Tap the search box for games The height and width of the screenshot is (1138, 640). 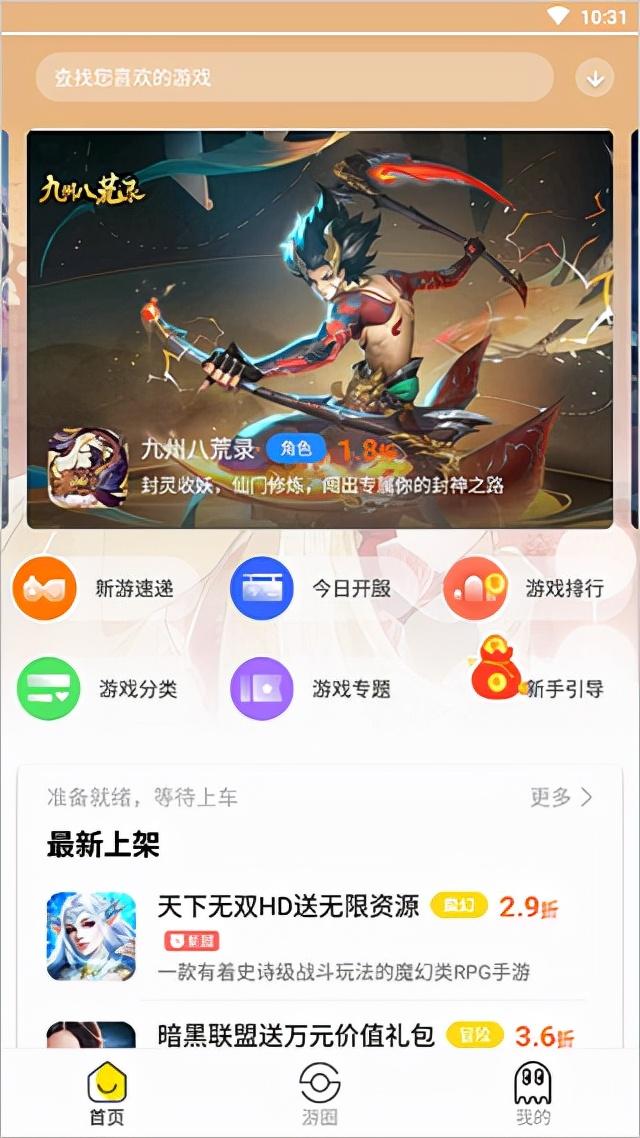coord(294,78)
